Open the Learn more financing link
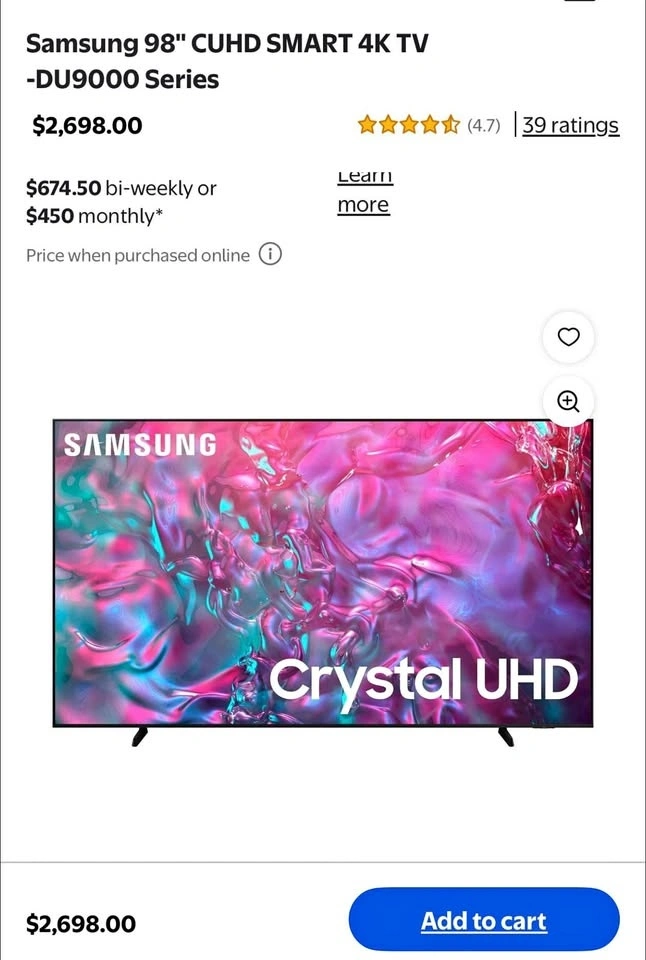Viewport: 646px width, 960px height. [x=364, y=192]
